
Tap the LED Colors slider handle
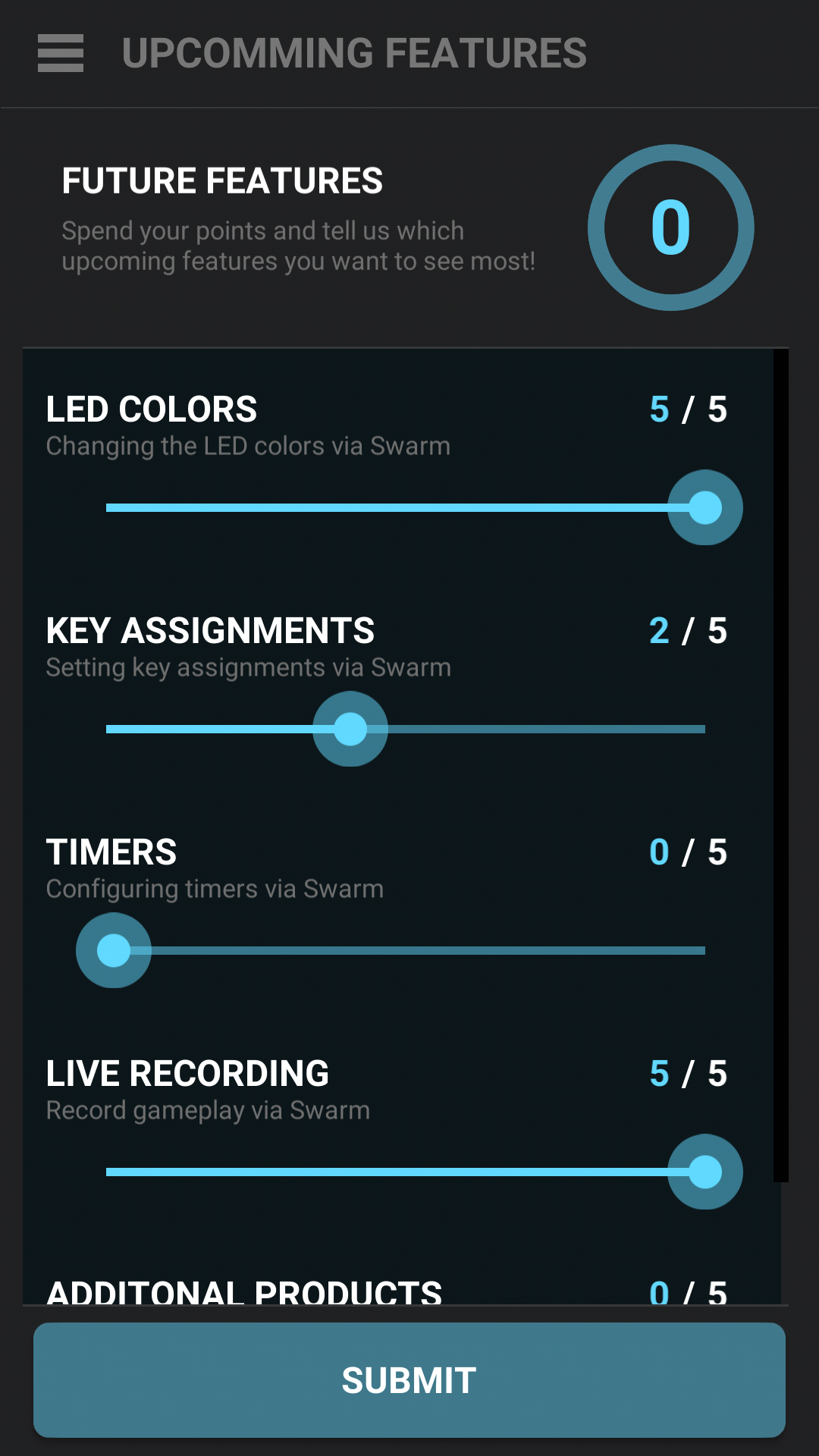click(x=704, y=507)
